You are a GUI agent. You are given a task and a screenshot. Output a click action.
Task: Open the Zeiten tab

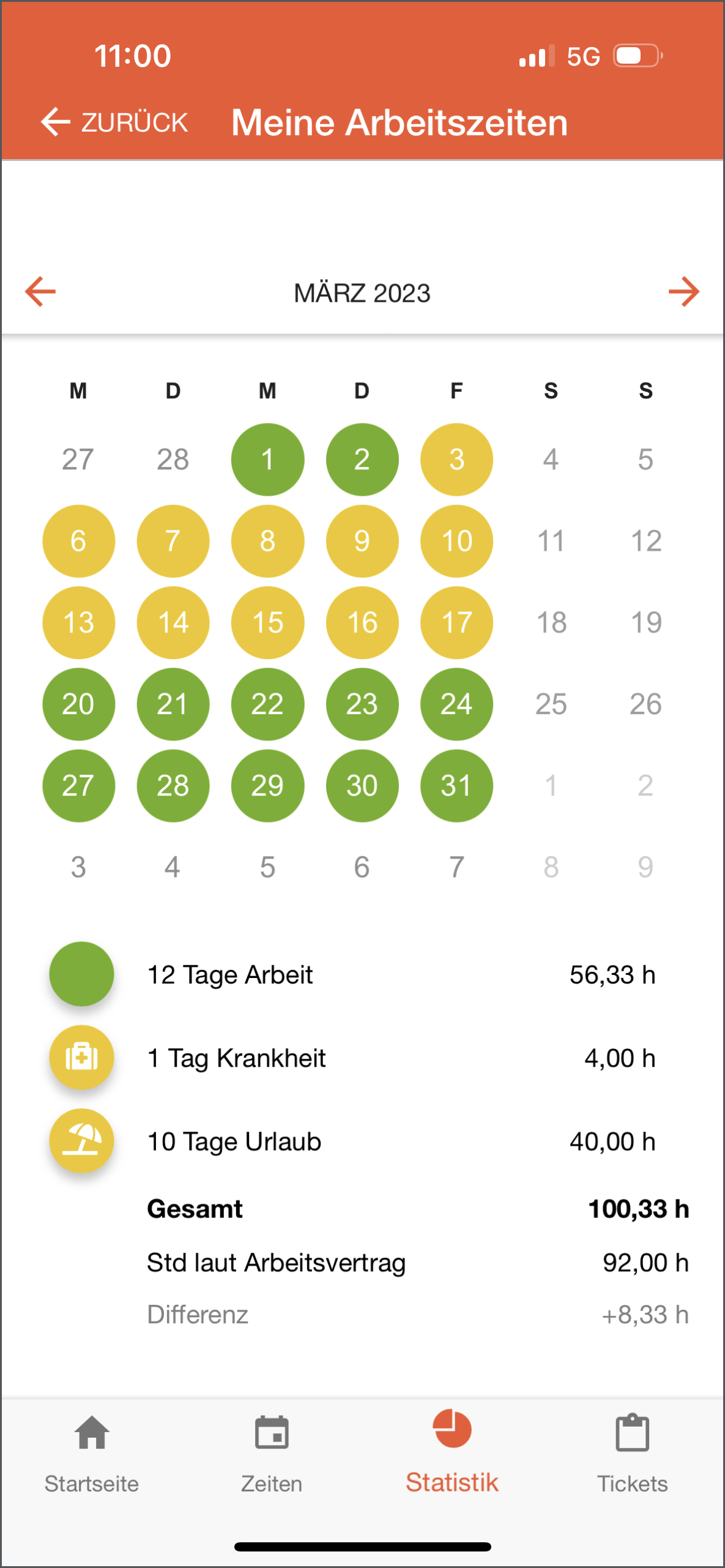(x=272, y=1454)
